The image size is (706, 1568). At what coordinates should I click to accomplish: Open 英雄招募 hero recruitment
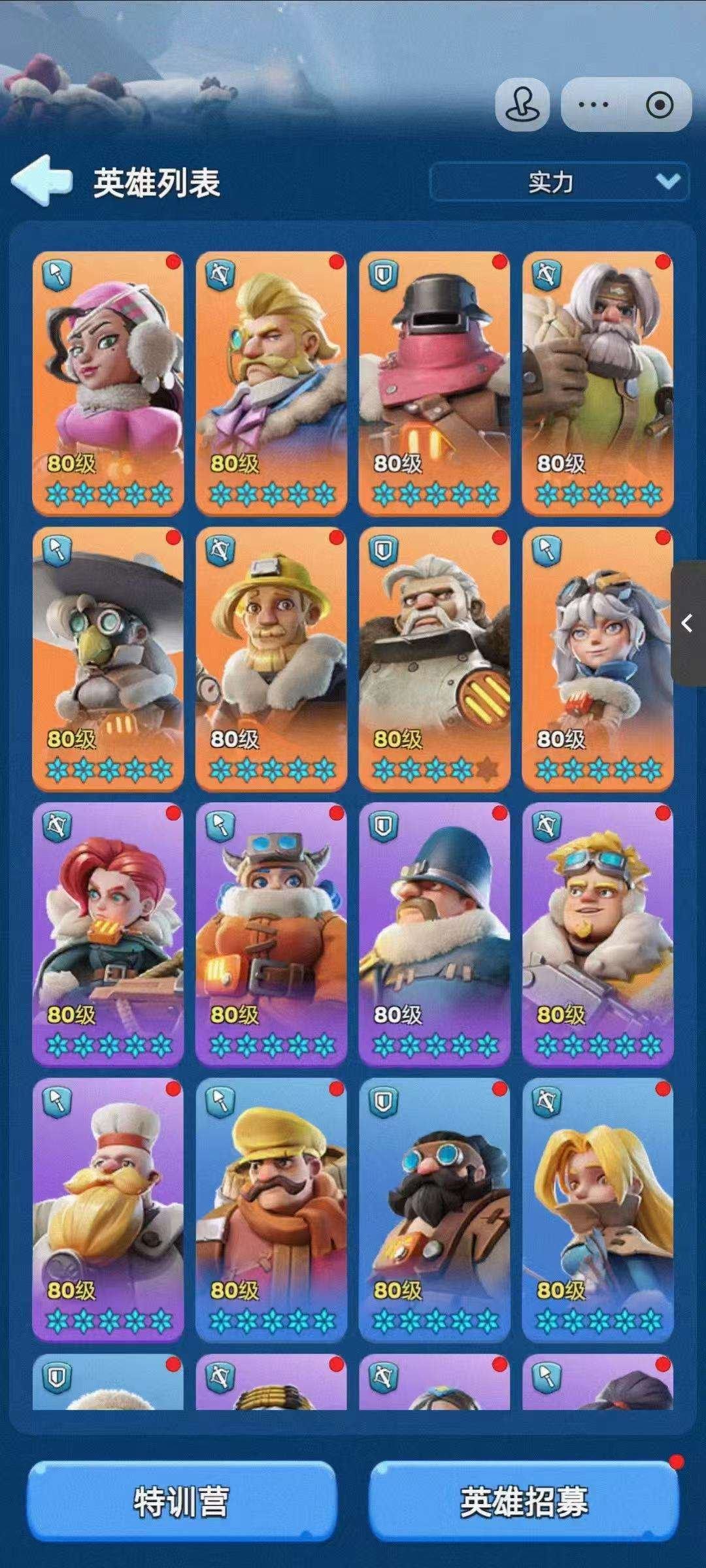point(524,1501)
